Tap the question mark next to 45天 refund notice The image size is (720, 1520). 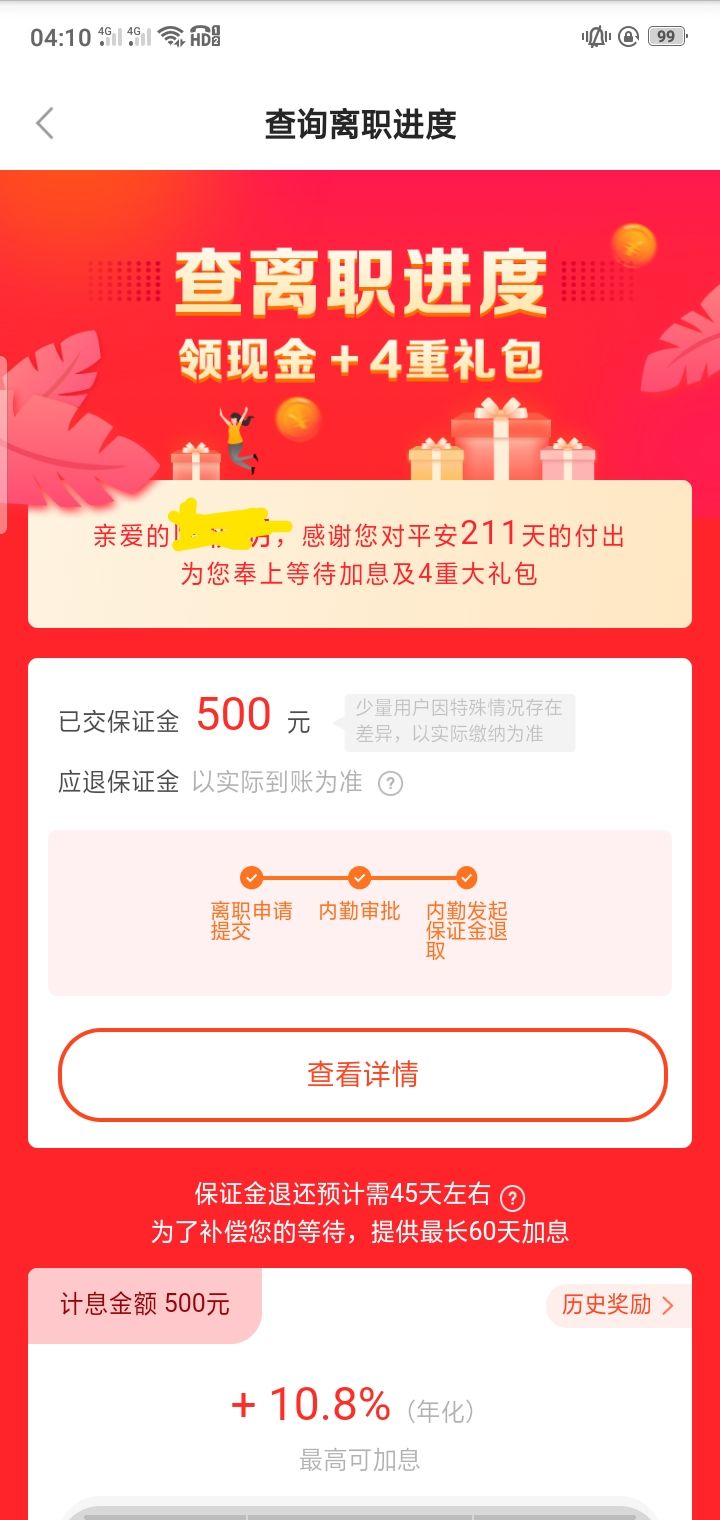click(x=514, y=1196)
